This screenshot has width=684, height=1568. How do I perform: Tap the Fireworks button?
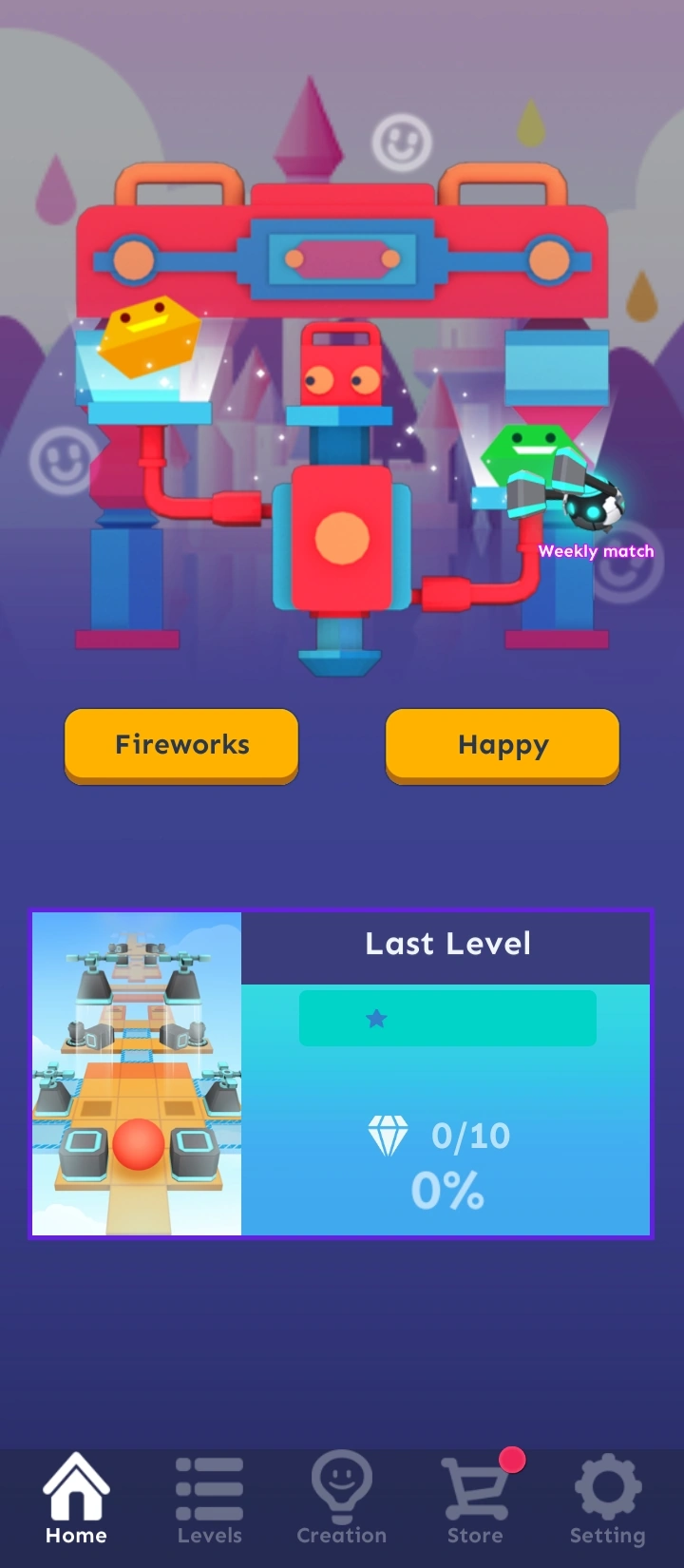(x=181, y=745)
